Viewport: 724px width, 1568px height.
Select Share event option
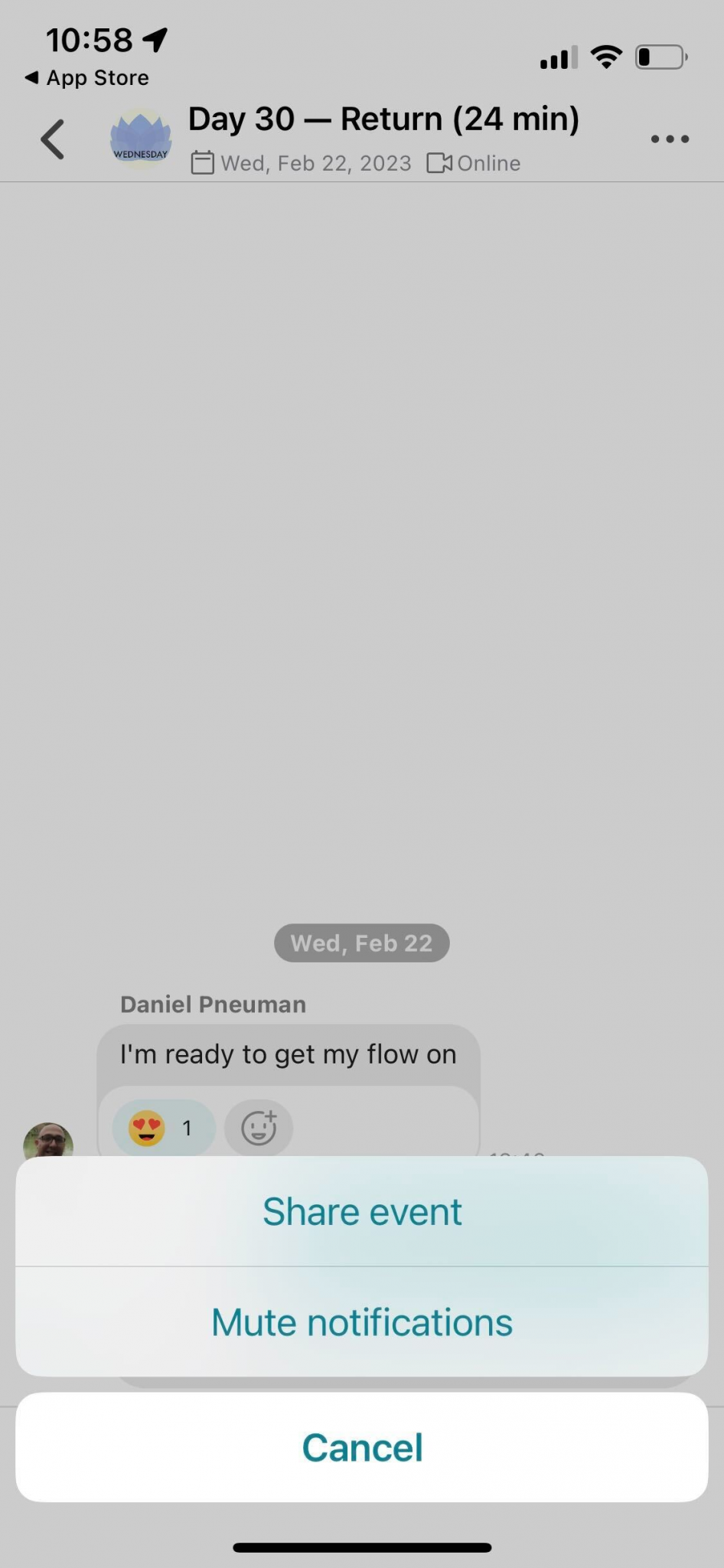click(362, 1212)
